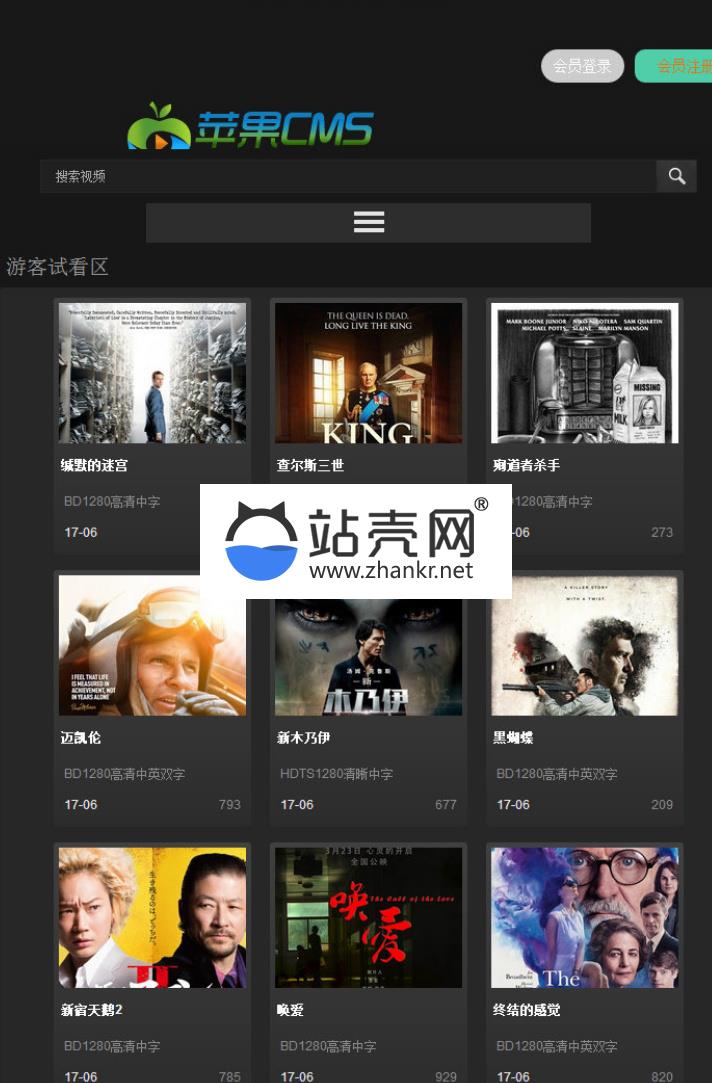This screenshot has height=1083, width=712.
Task: Open the movie 迈凯伦
Action: [152, 646]
